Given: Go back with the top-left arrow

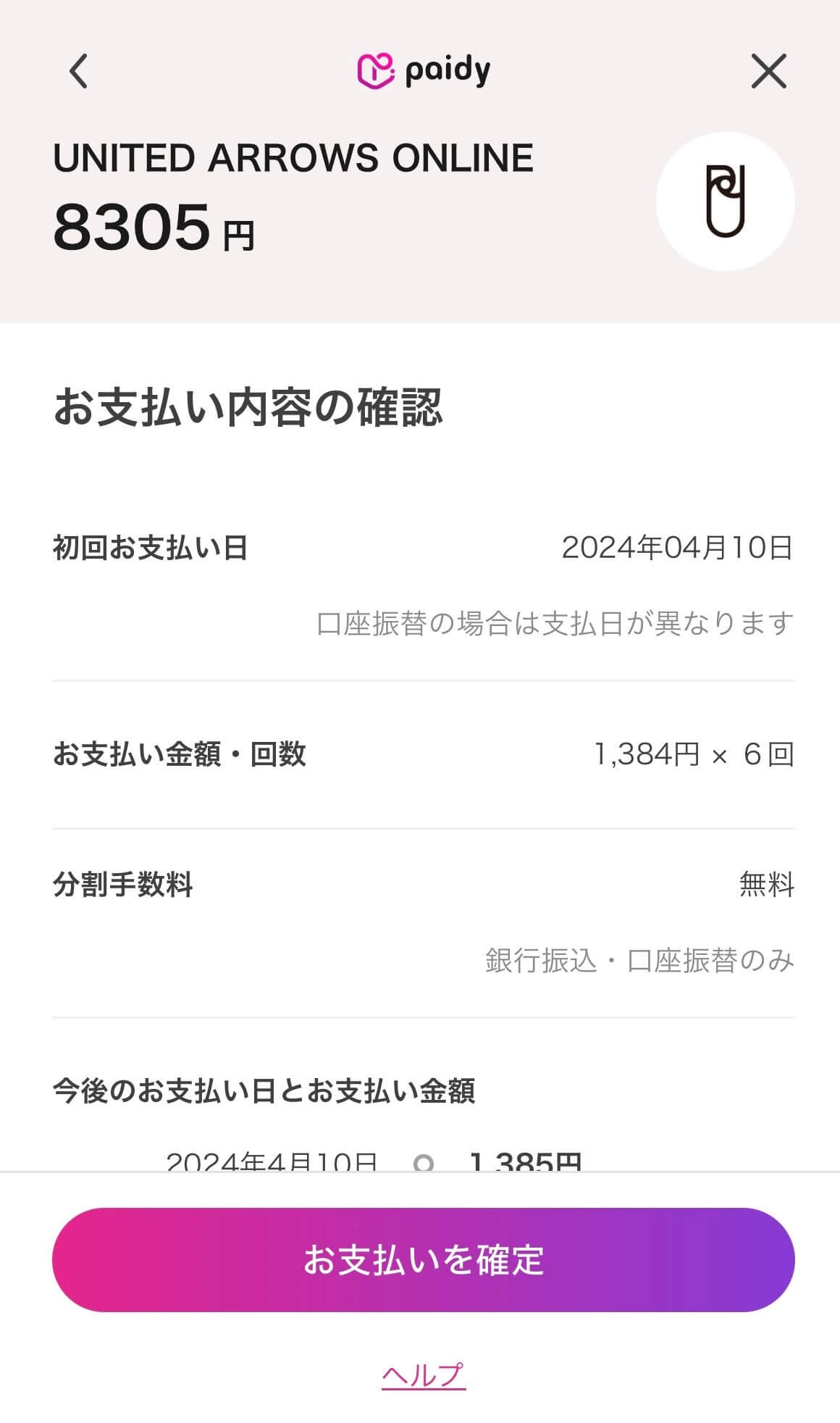Looking at the screenshot, I should (x=78, y=71).
